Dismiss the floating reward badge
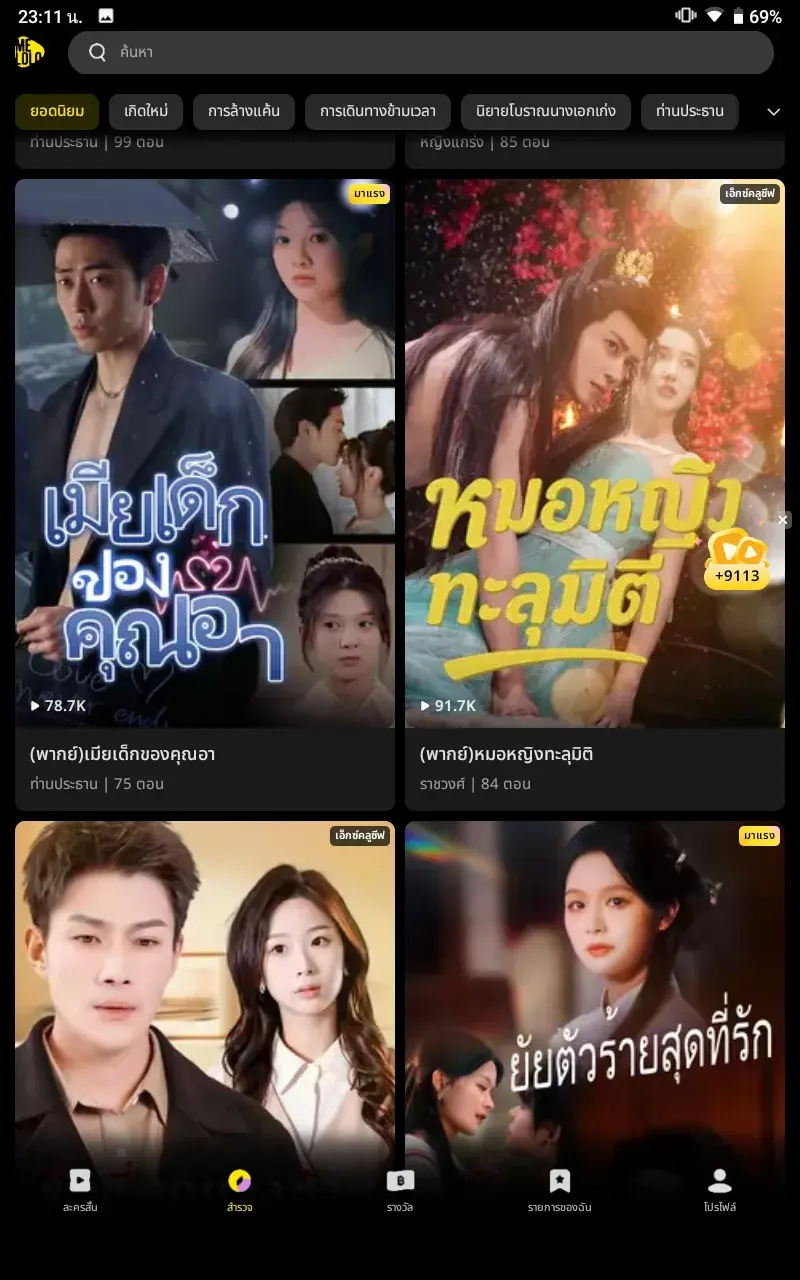 (x=783, y=520)
